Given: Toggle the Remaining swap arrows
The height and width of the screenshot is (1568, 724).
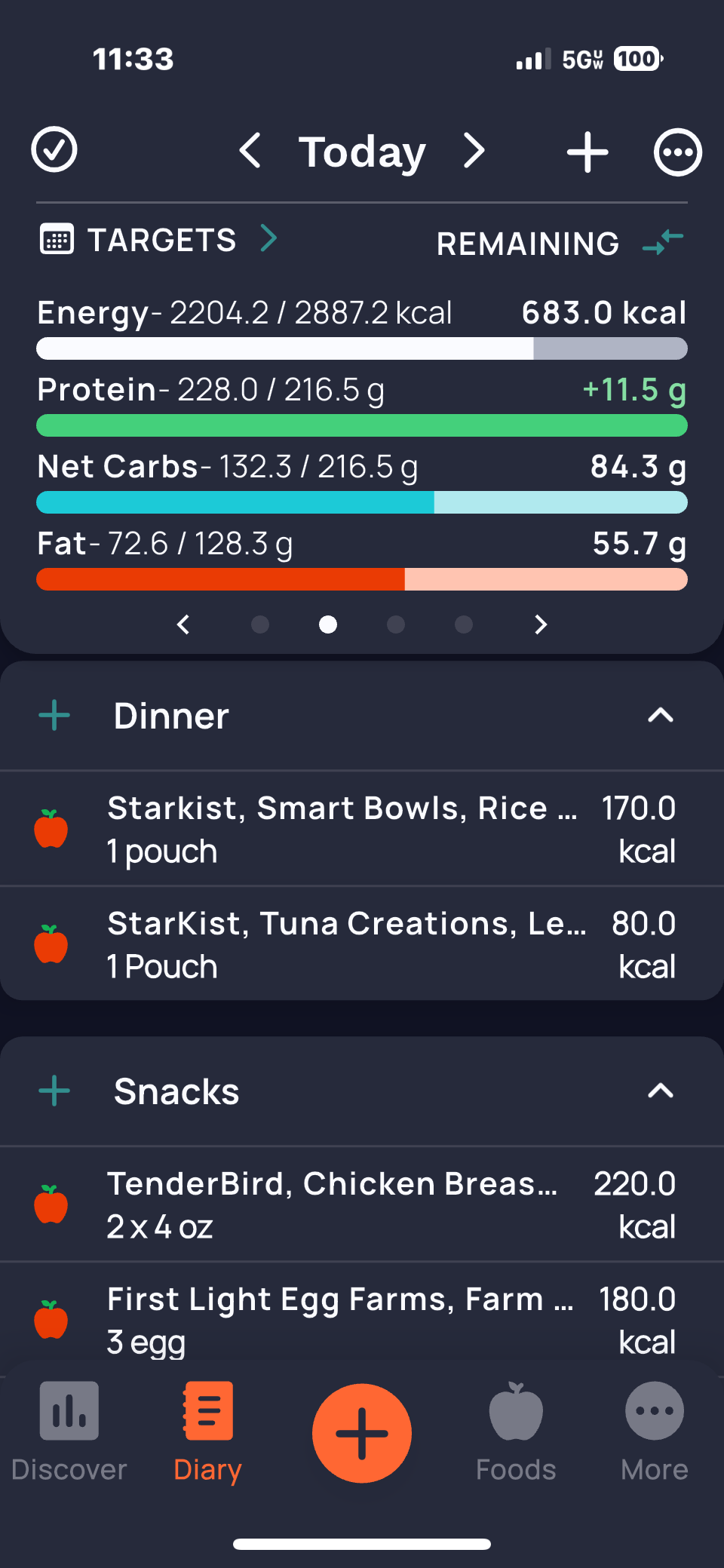Looking at the screenshot, I should (x=663, y=242).
